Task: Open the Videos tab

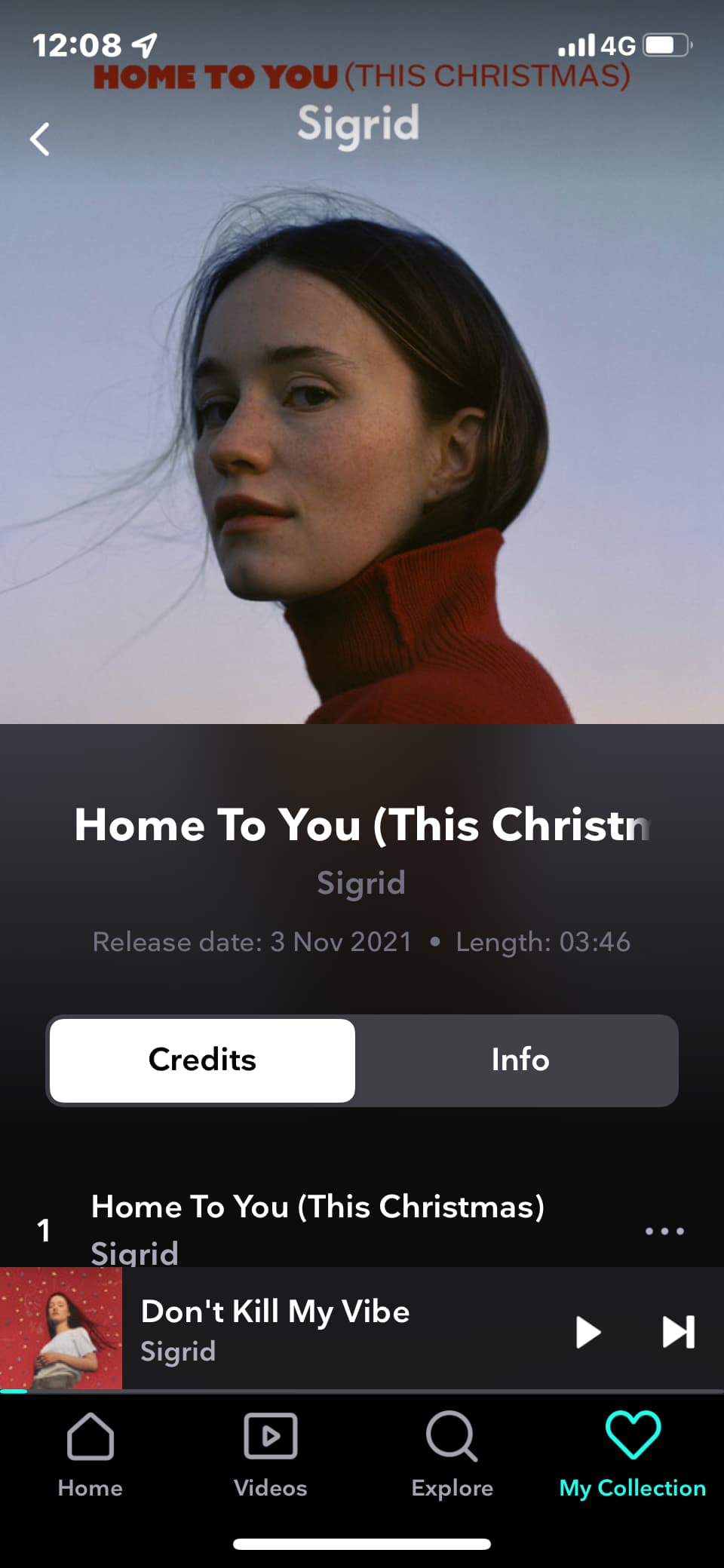Action: (x=271, y=1456)
